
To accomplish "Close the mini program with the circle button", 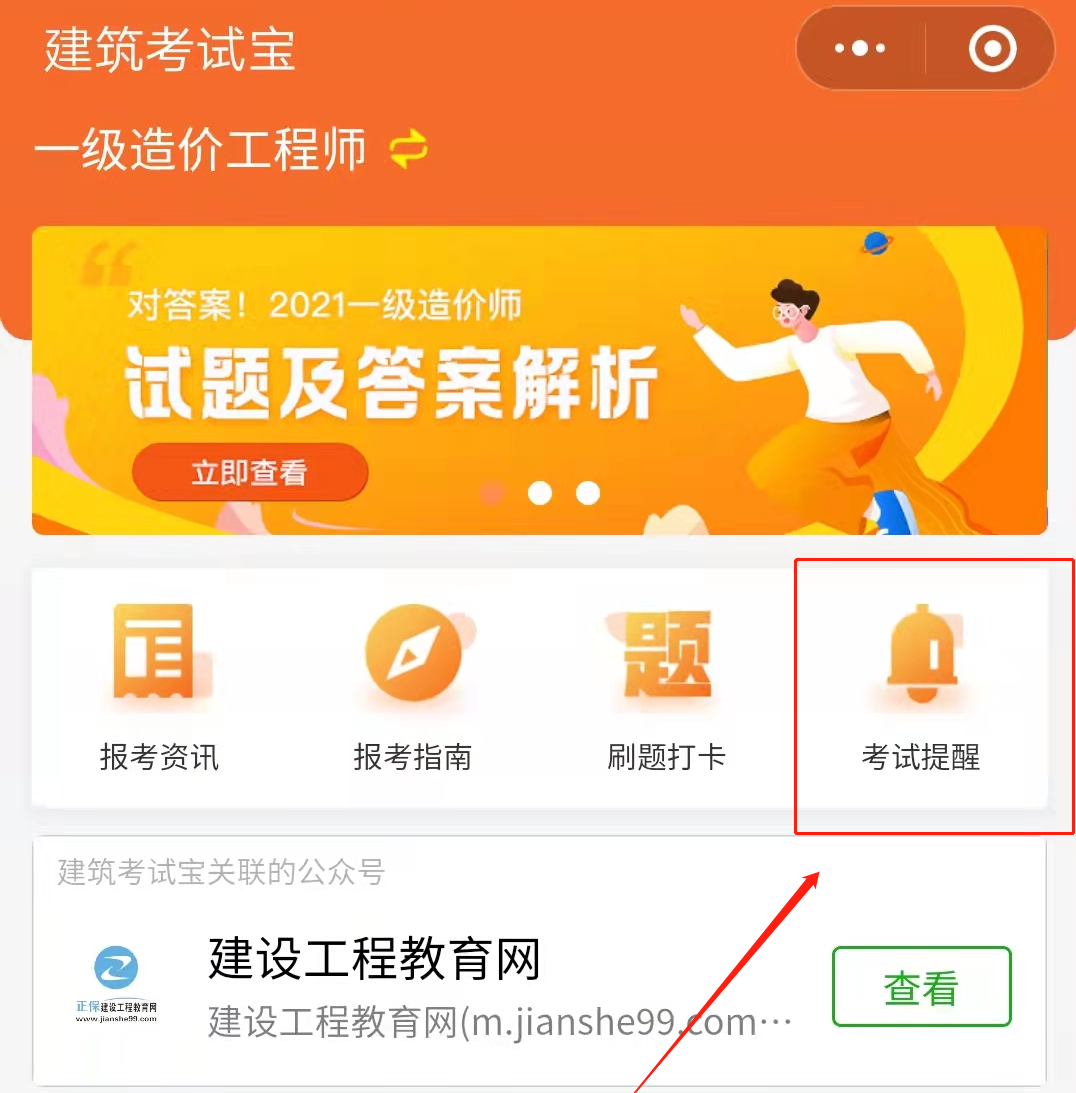I will 992,49.
